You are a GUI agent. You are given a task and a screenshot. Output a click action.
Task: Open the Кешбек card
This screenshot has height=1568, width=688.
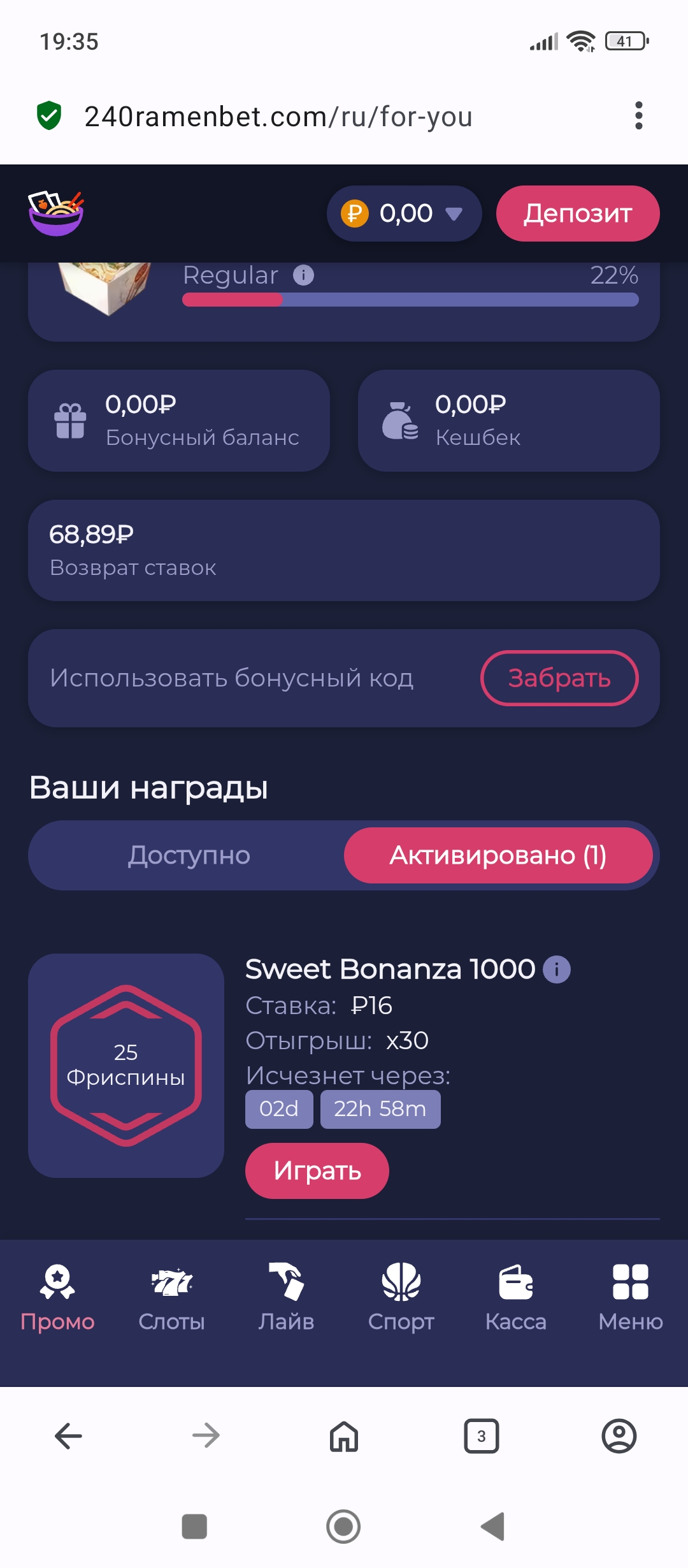click(x=508, y=421)
